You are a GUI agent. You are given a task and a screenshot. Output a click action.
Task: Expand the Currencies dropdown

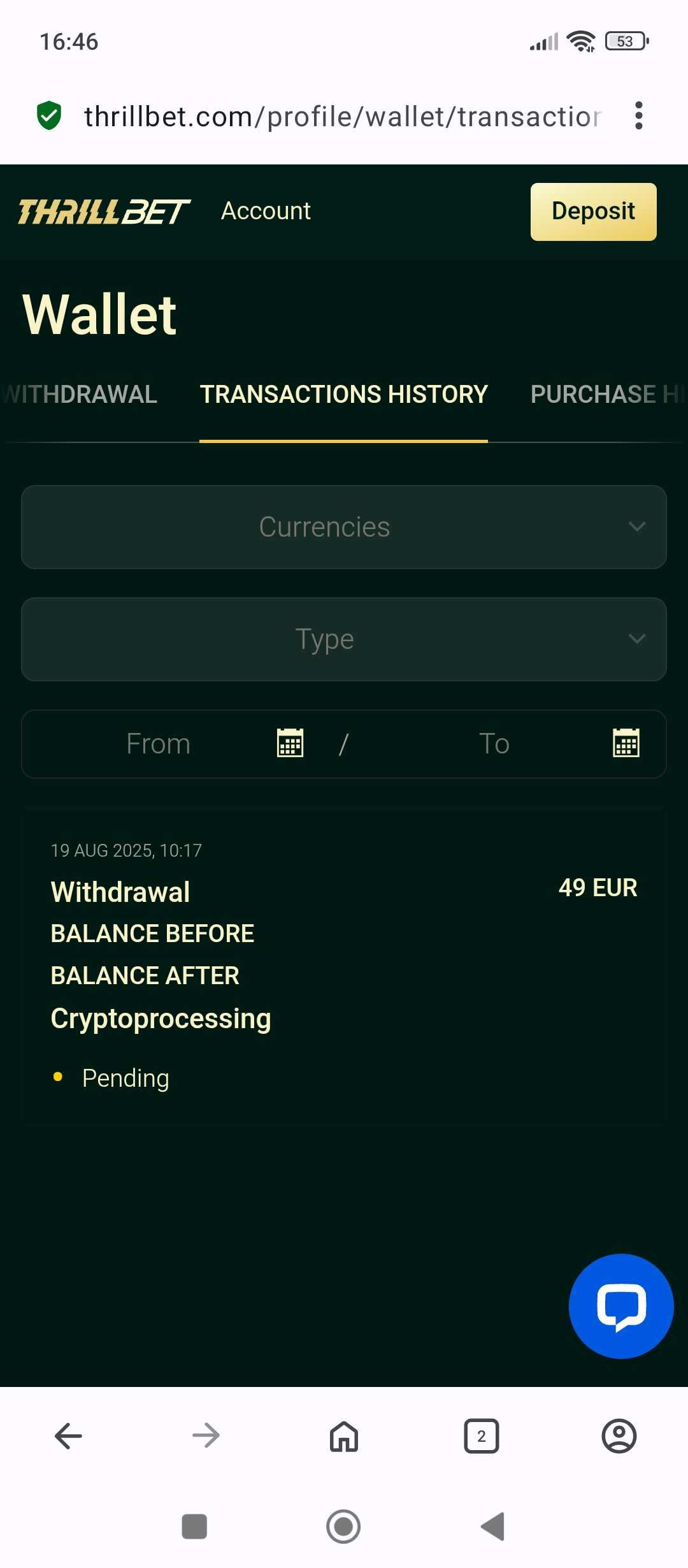click(344, 527)
